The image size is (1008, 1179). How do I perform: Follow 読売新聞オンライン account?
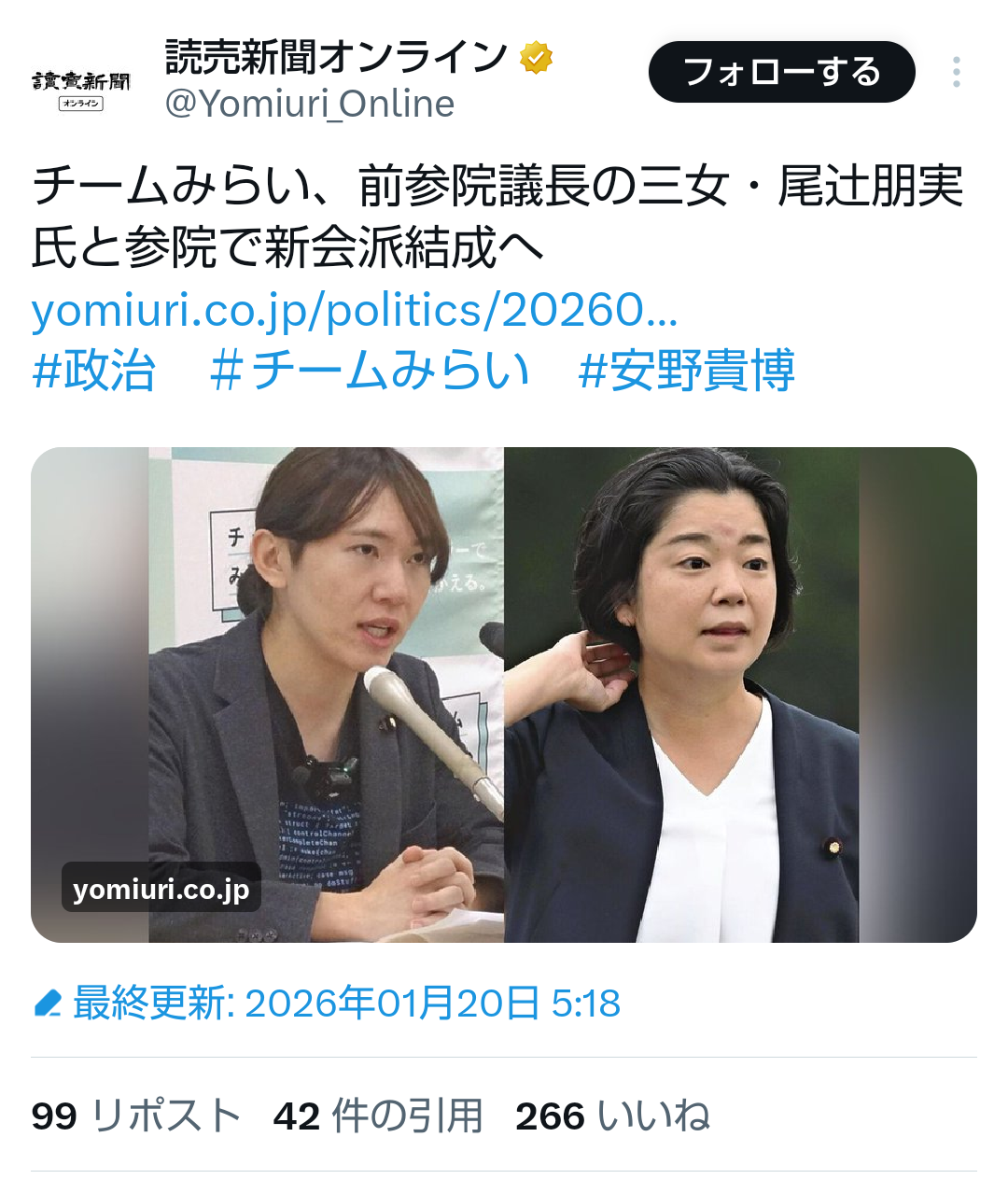coord(781,72)
